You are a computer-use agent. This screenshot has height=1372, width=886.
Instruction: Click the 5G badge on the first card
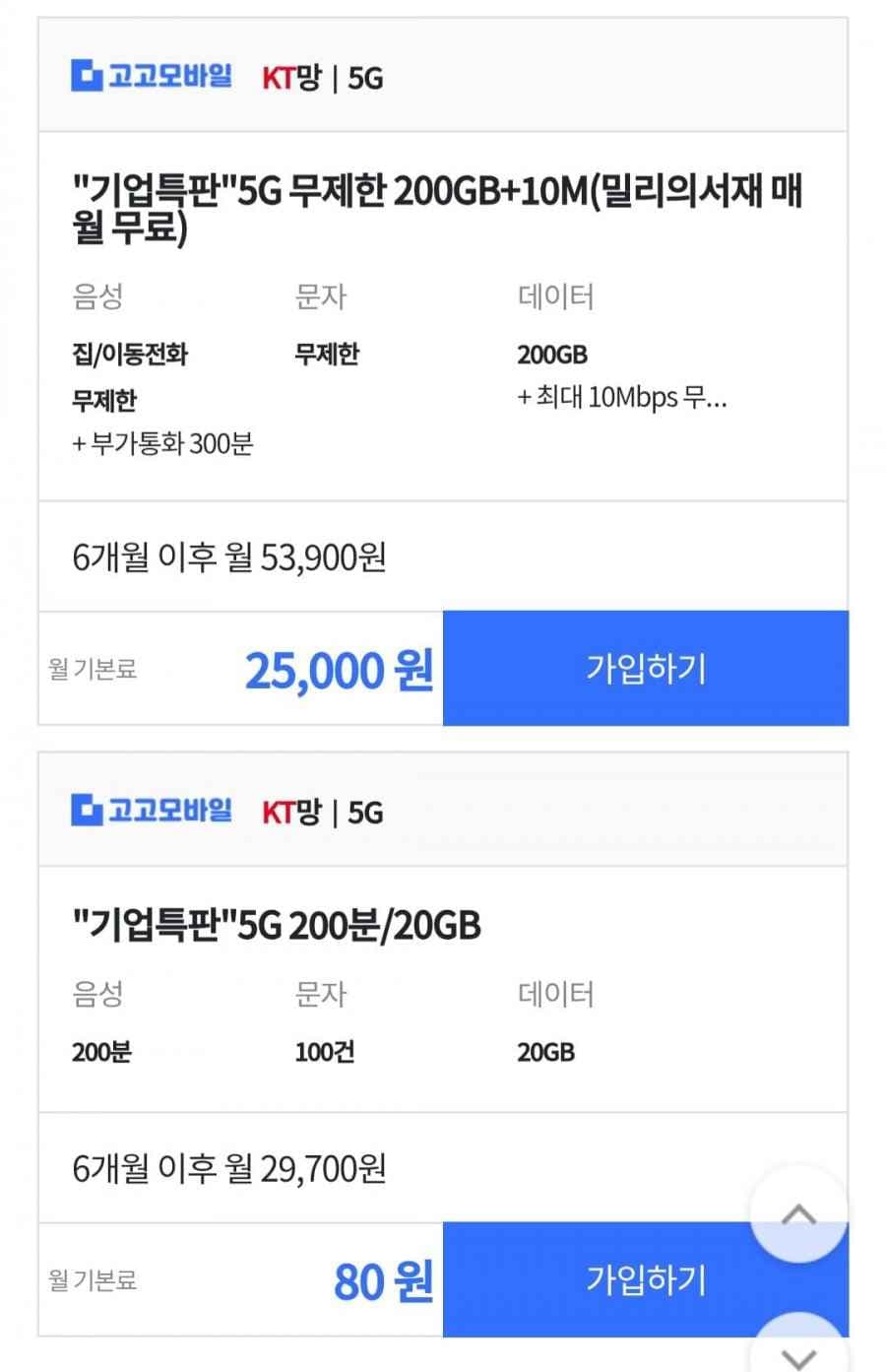pos(364,79)
